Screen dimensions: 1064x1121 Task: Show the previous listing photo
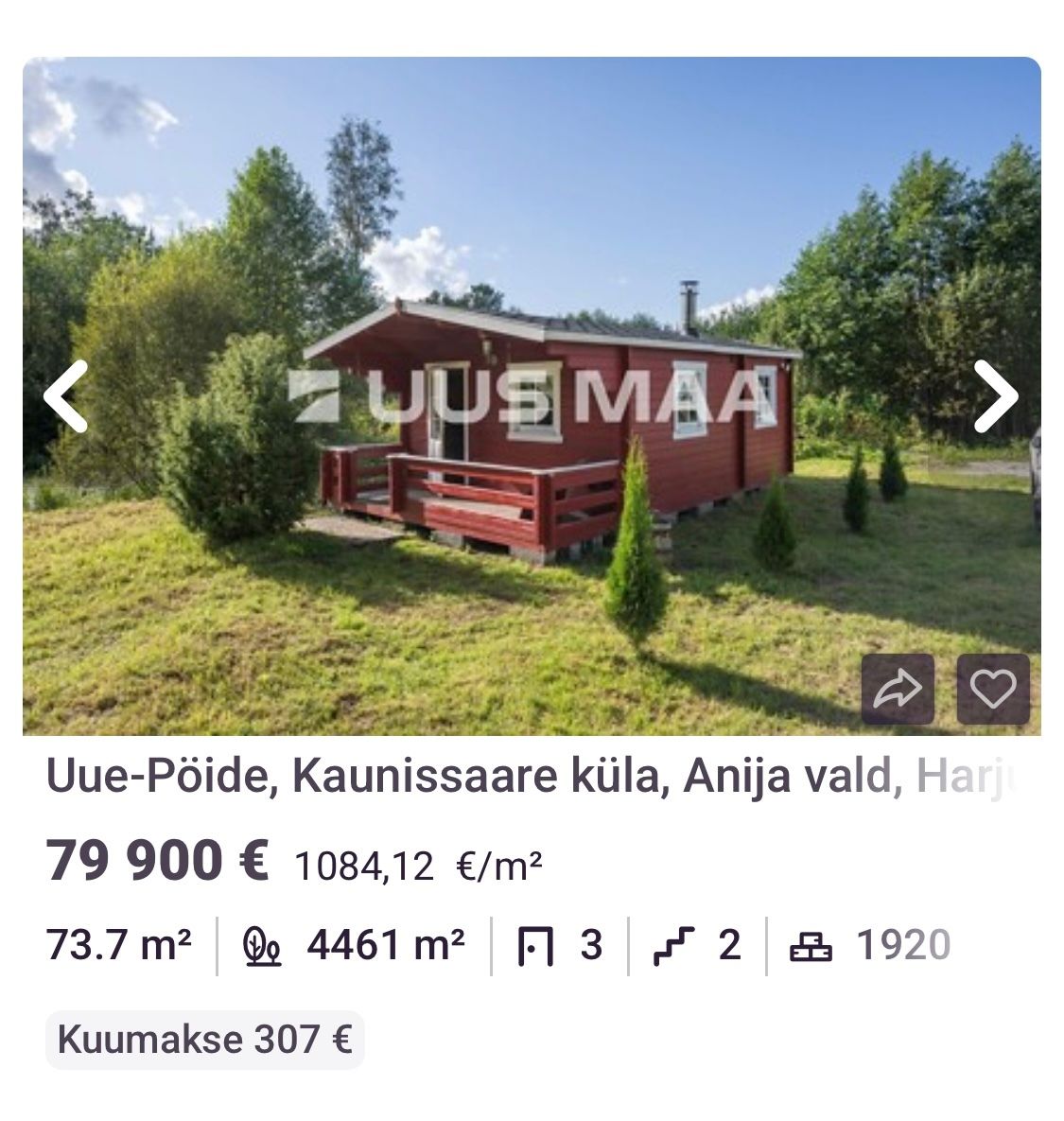coord(65,396)
